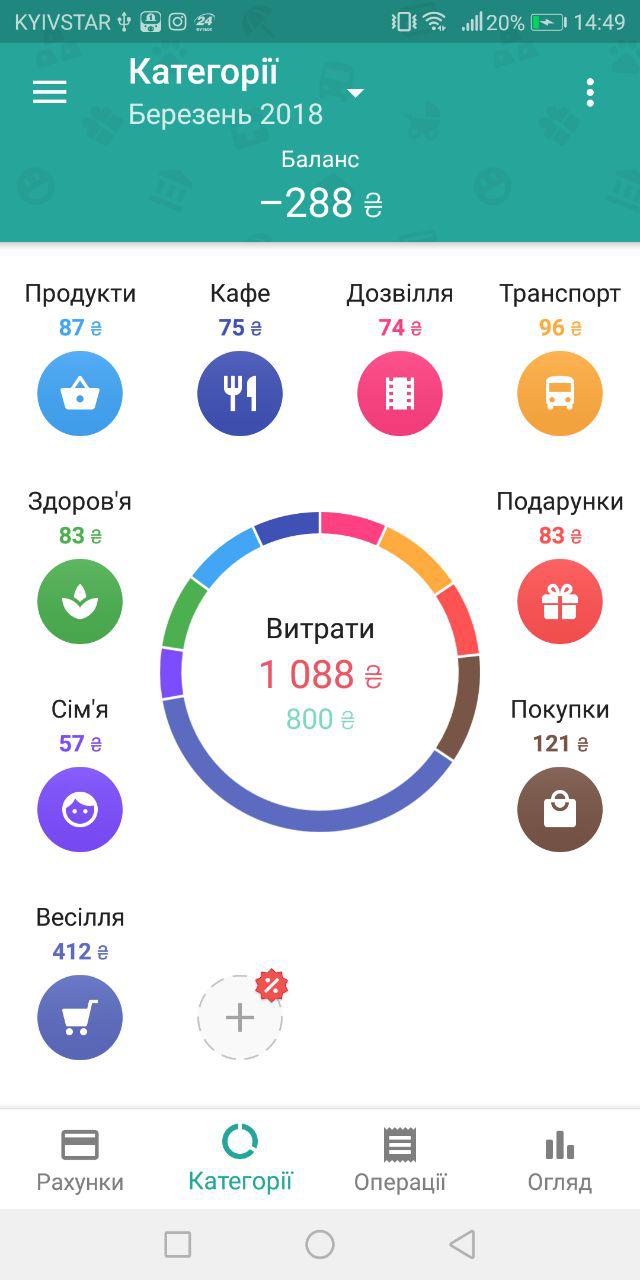Select the Сім'я category
The image size is (640, 1280).
[80, 809]
